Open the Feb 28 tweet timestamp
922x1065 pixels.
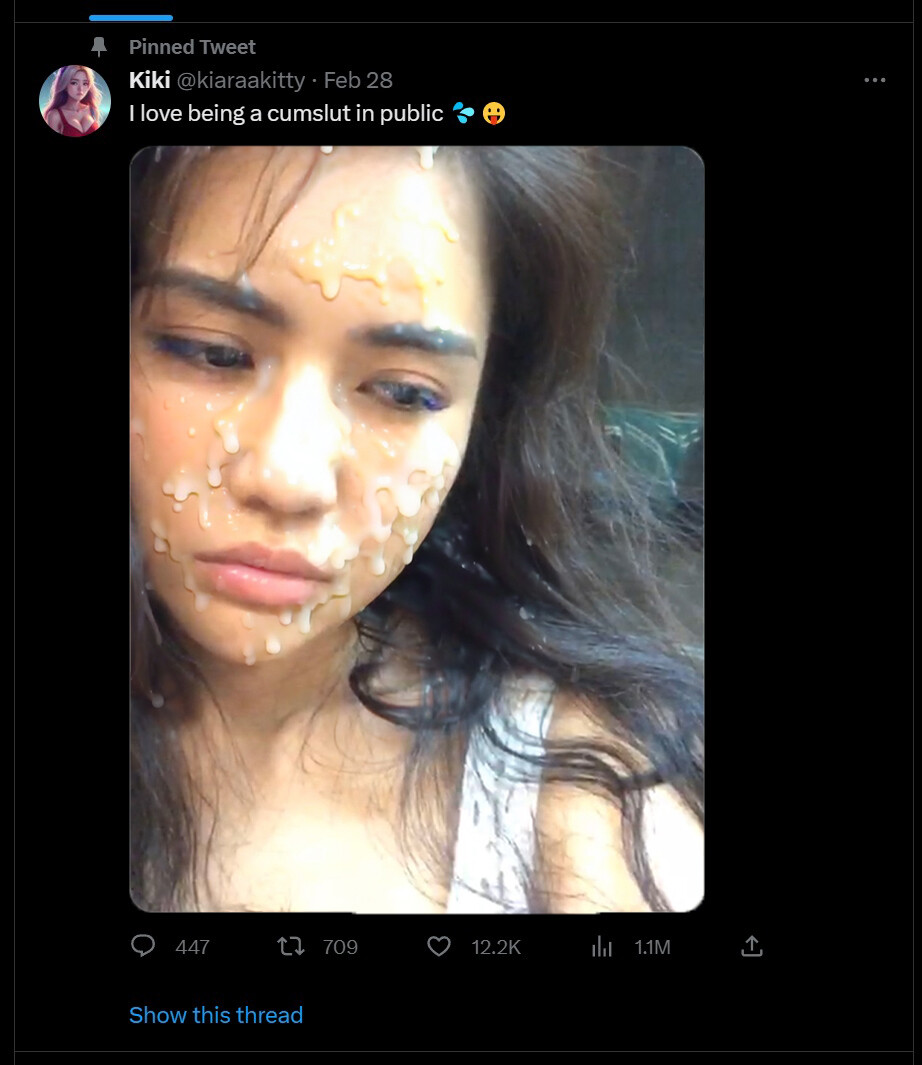(358, 80)
